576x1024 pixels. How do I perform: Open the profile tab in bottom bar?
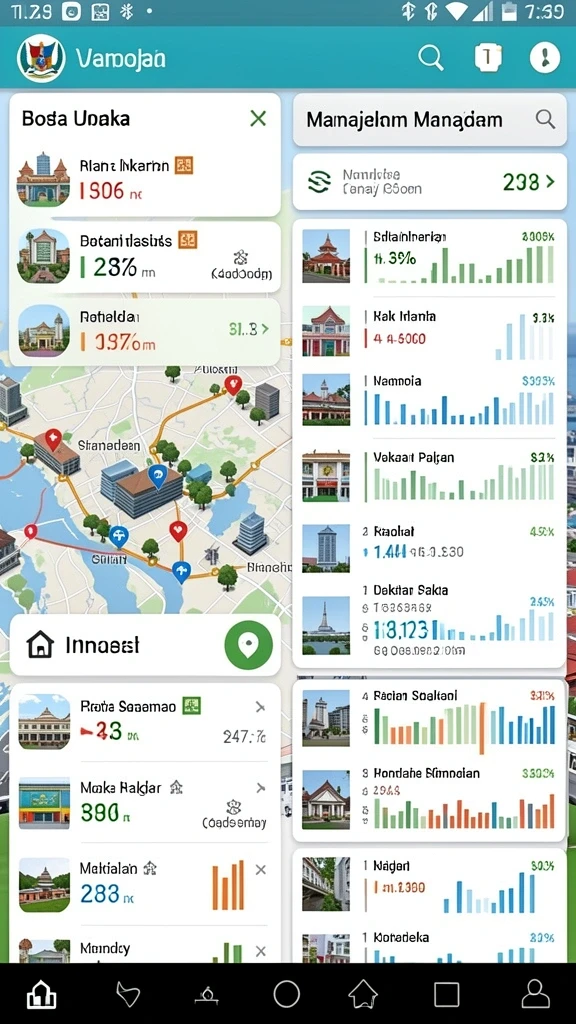tap(536, 994)
